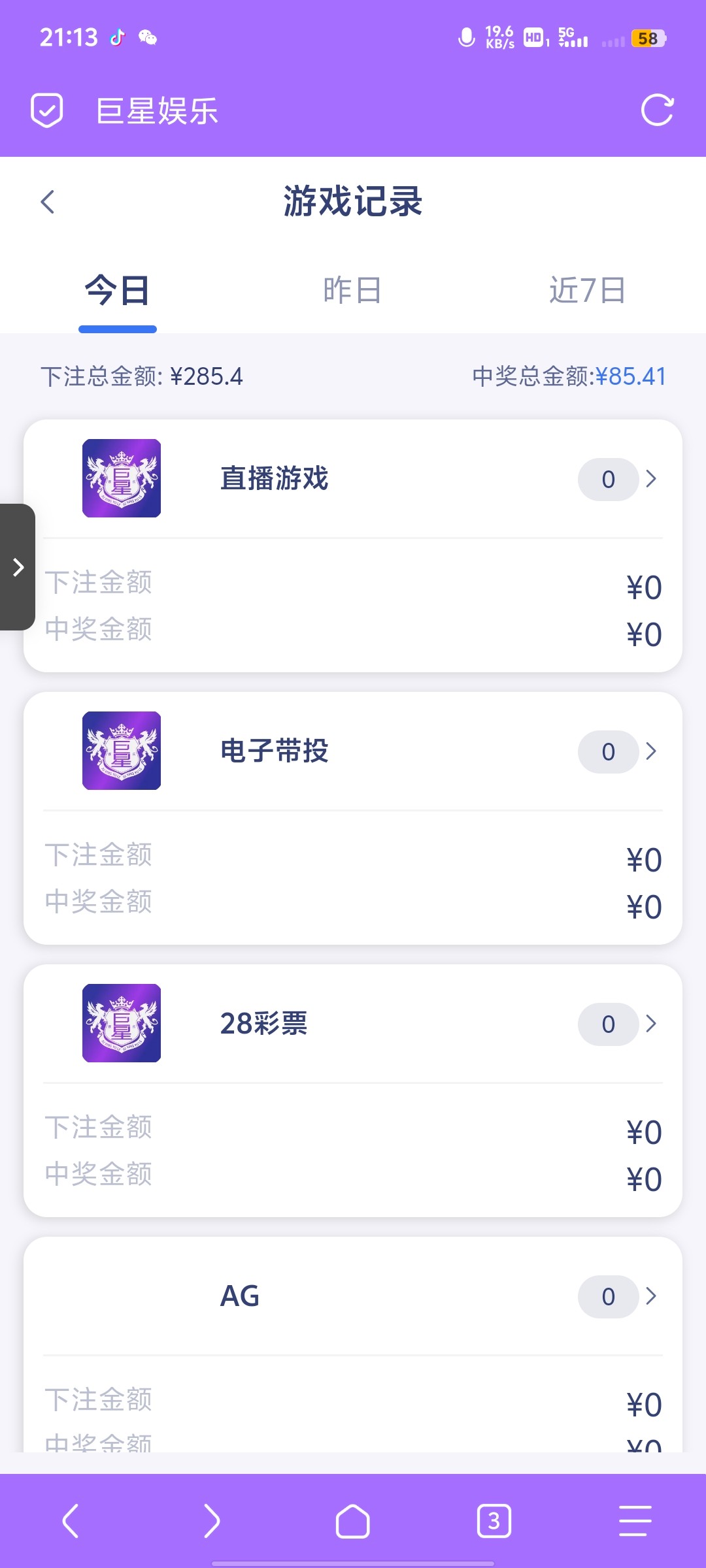Select the 今日 tab
Viewport: 706px width, 1568px height.
point(118,291)
